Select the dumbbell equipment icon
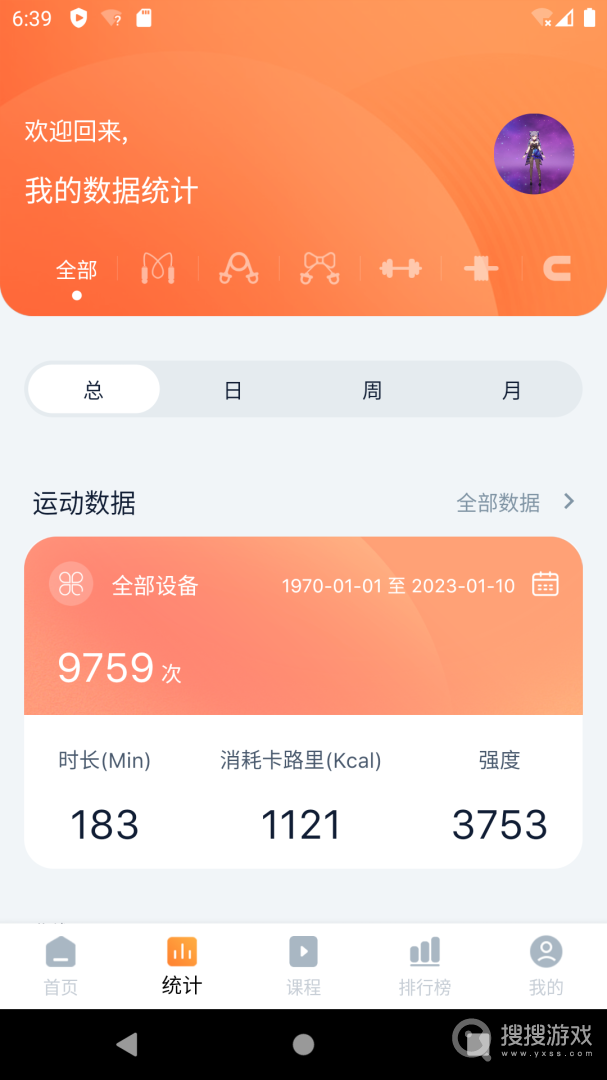 [400, 269]
